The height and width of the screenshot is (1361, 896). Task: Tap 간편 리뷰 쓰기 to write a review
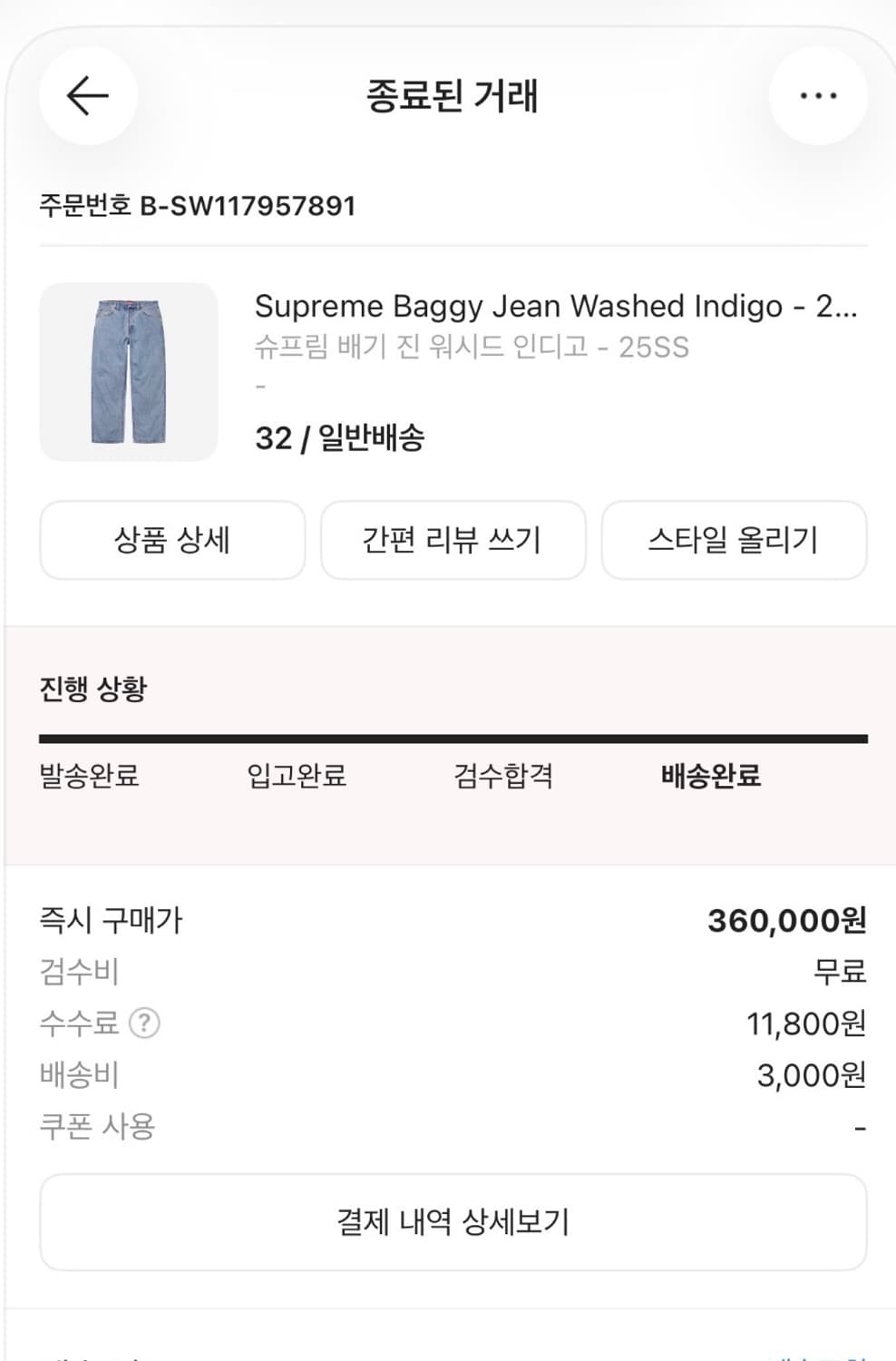coord(452,540)
